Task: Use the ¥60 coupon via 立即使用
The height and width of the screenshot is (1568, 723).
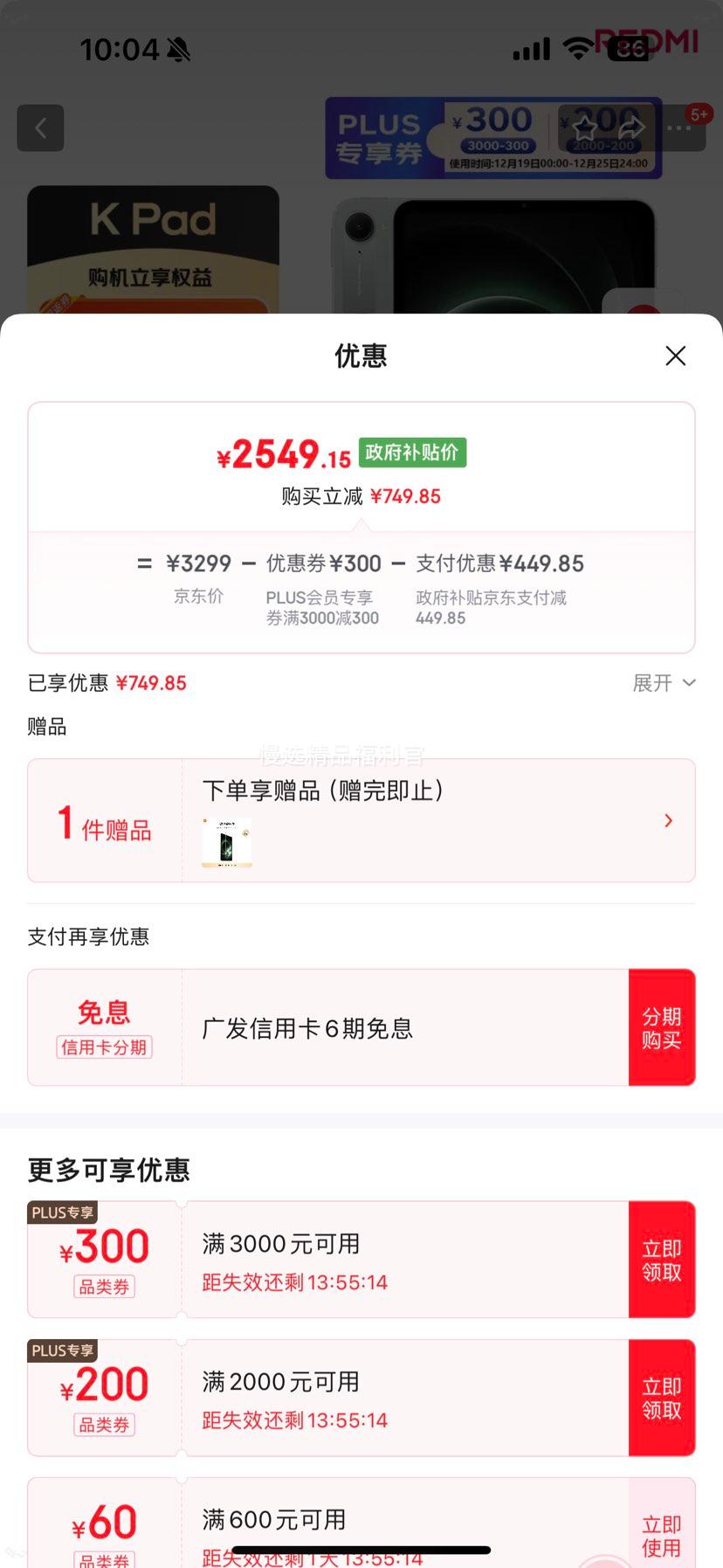Action: pyautogui.click(x=660, y=1535)
